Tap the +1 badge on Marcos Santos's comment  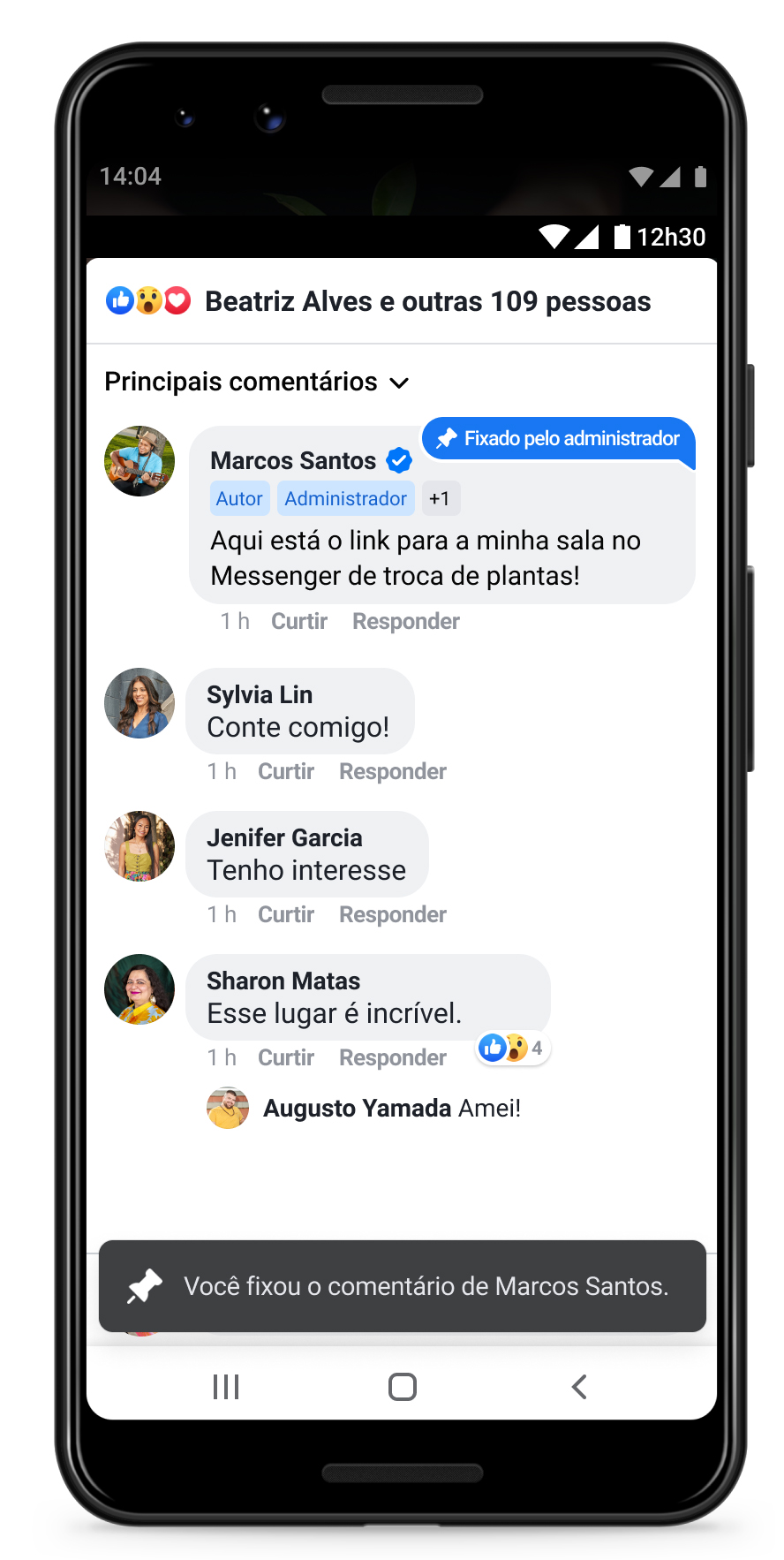[x=440, y=499]
